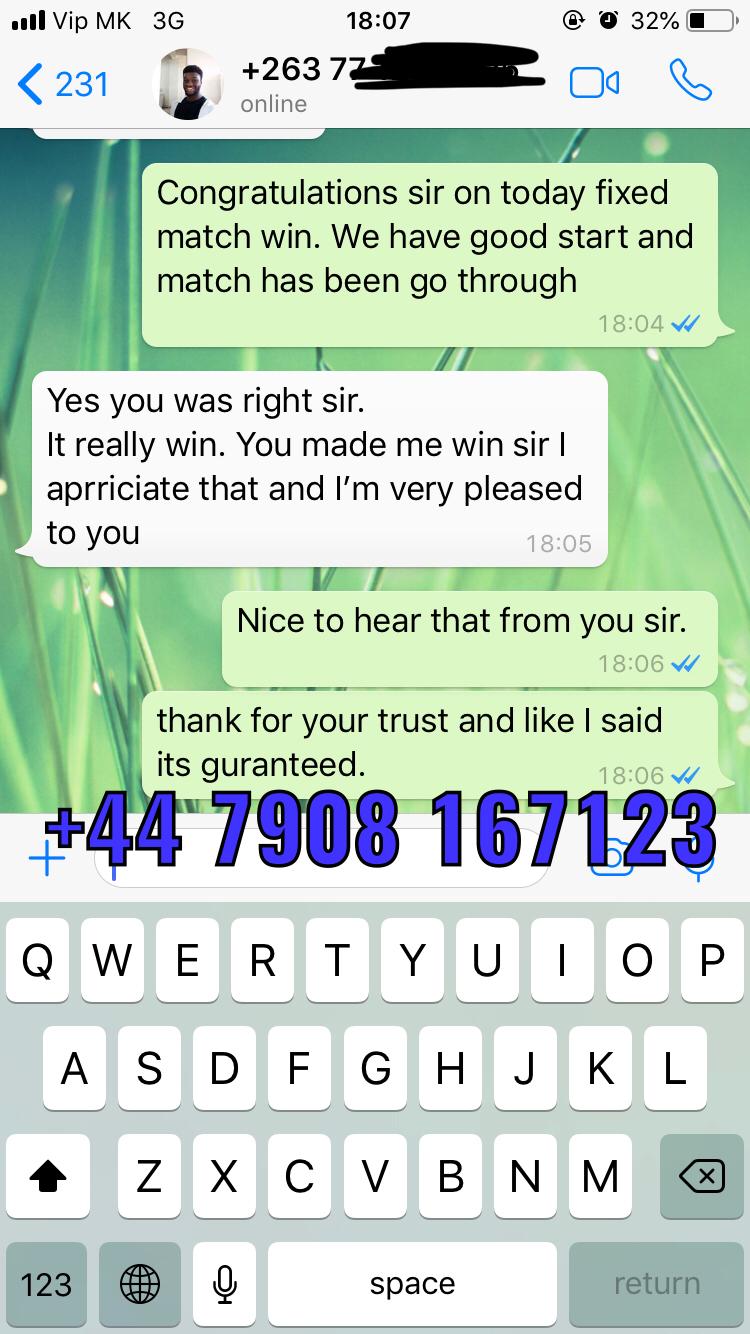Go back to the chats list
This screenshot has height=1334, width=750.
[x=63, y=84]
